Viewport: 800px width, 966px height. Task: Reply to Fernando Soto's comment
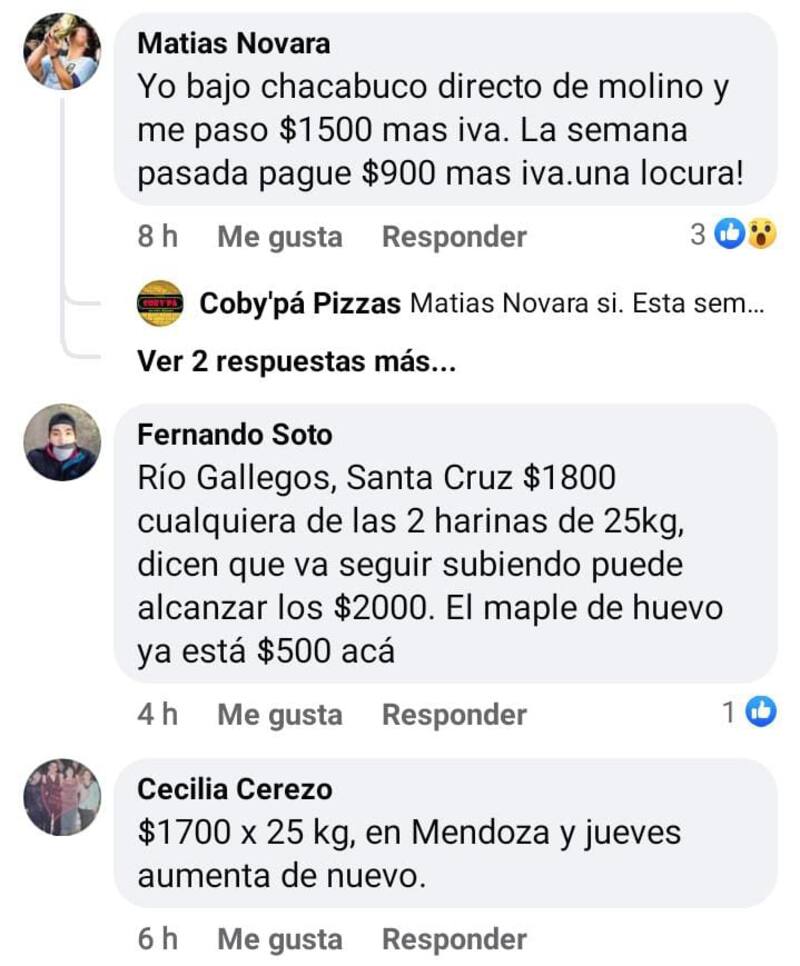(454, 715)
